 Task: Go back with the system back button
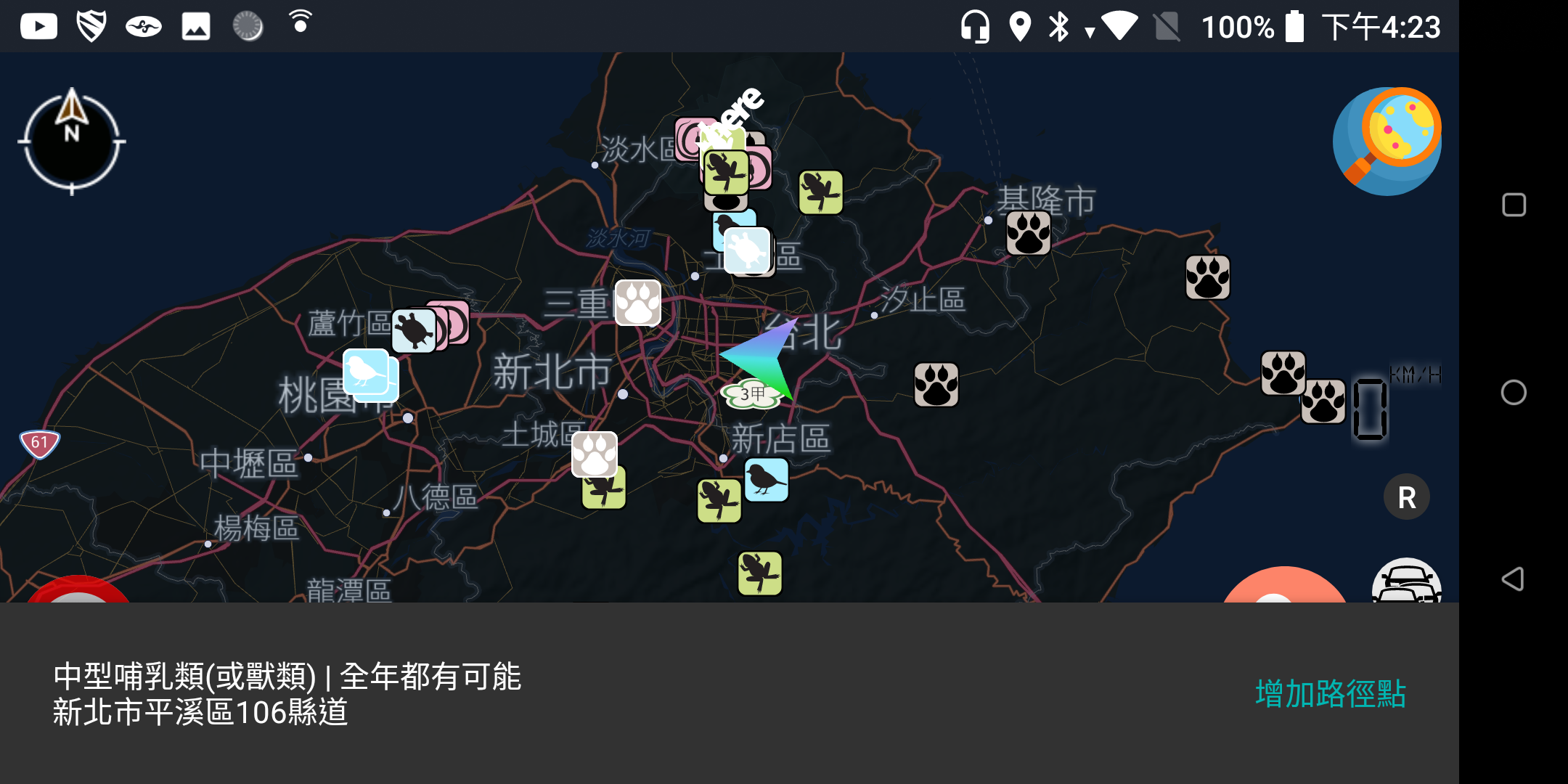pyautogui.click(x=1513, y=579)
